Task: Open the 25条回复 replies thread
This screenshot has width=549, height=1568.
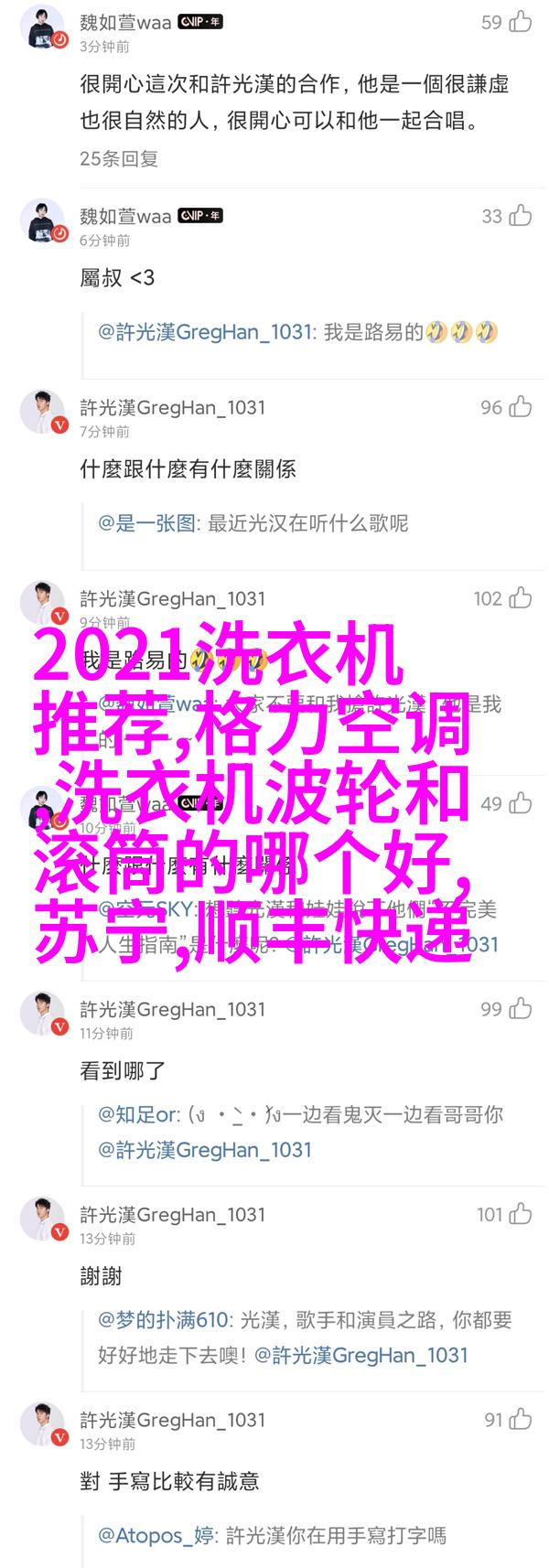Action: click(x=119, y=158)
